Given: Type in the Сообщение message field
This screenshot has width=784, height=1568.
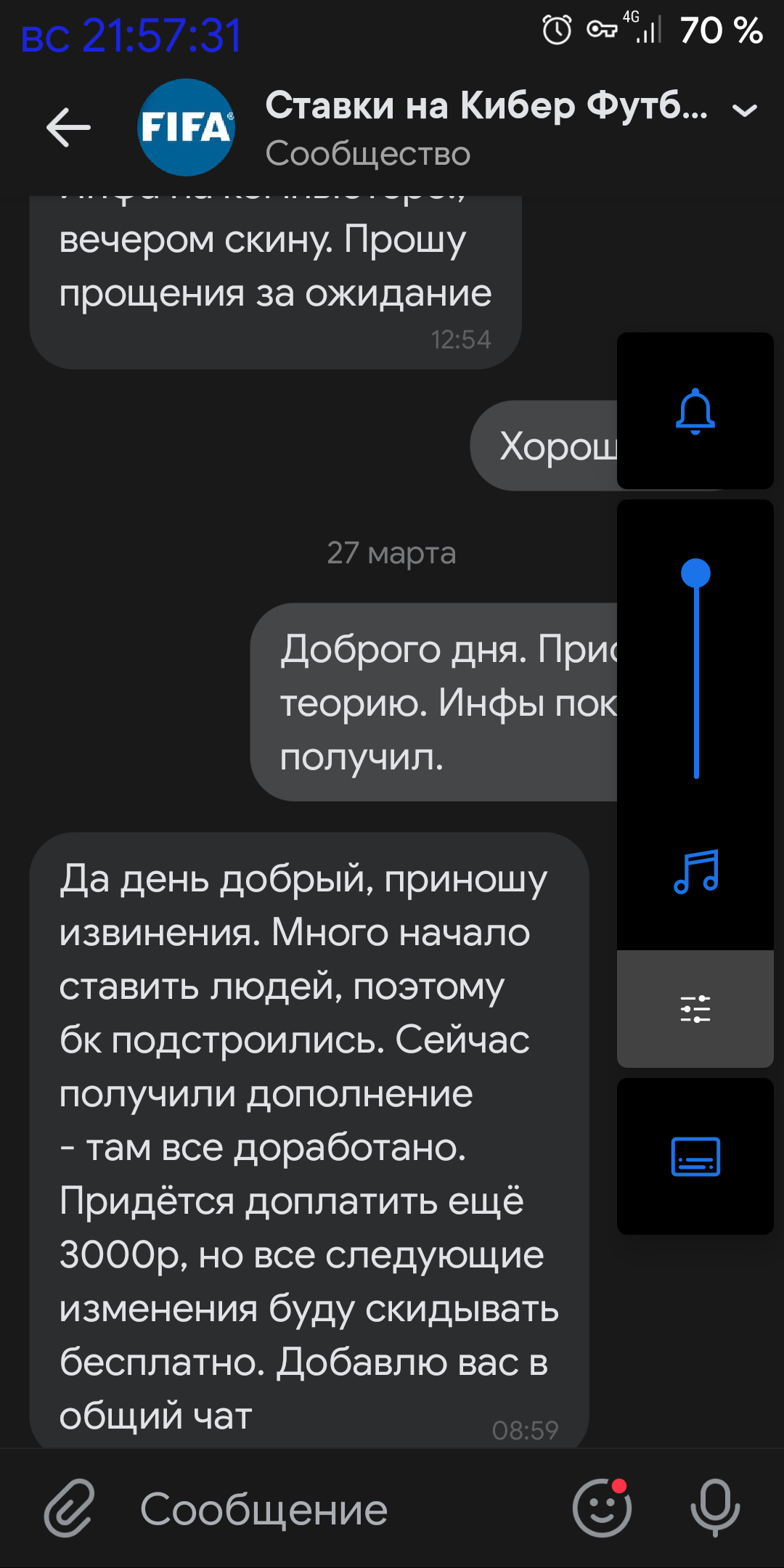Looking at the screenshot, I should tap(341, 1509).
